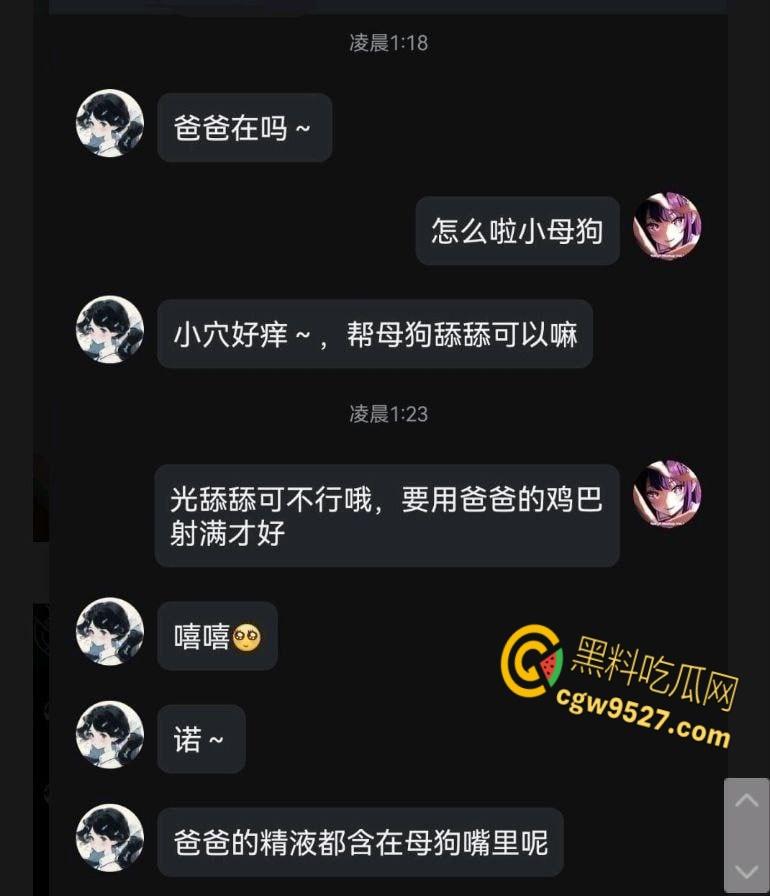
Task: Open the chat screenshot image
Action: pyautogui.click(x=388, y=450)
